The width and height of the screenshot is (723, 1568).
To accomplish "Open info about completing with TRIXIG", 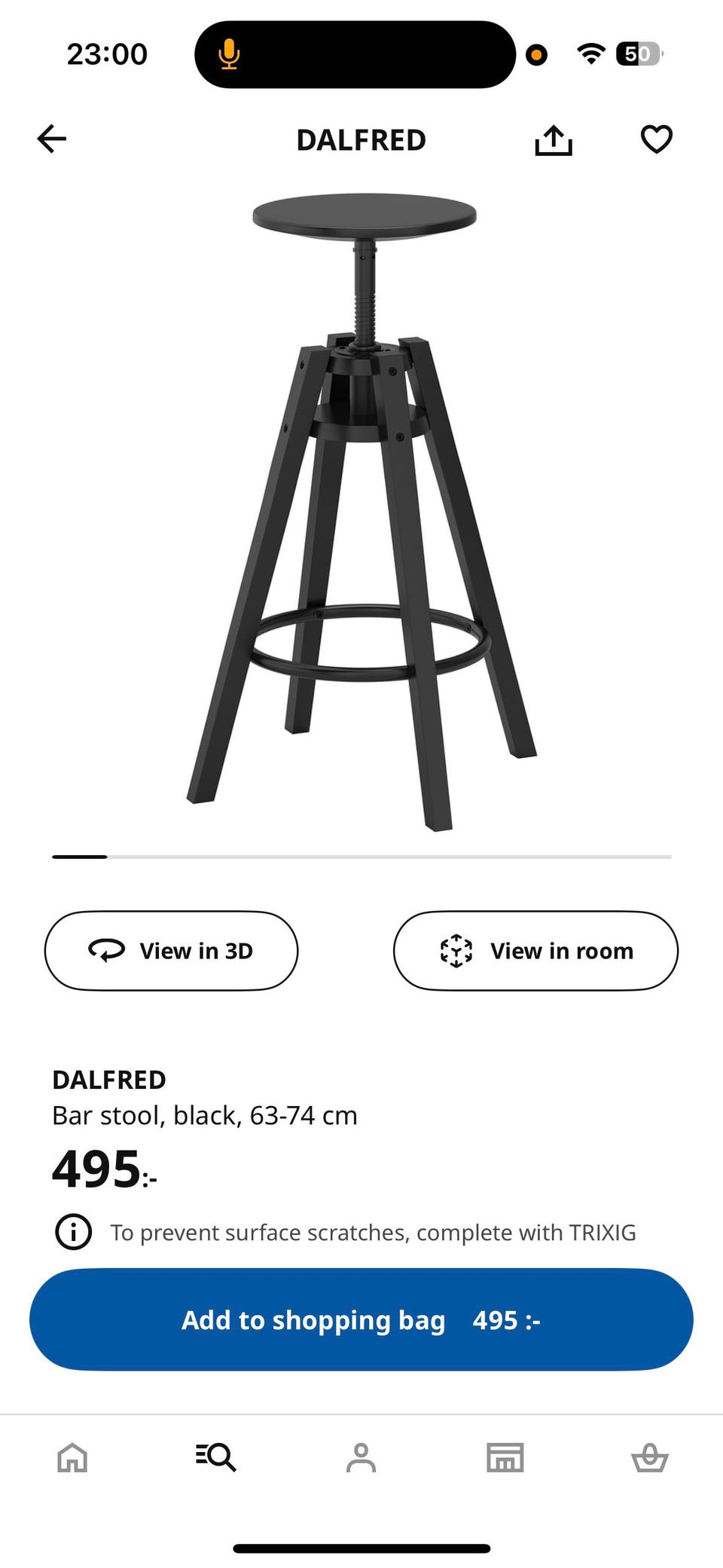I will point(74,1233).
